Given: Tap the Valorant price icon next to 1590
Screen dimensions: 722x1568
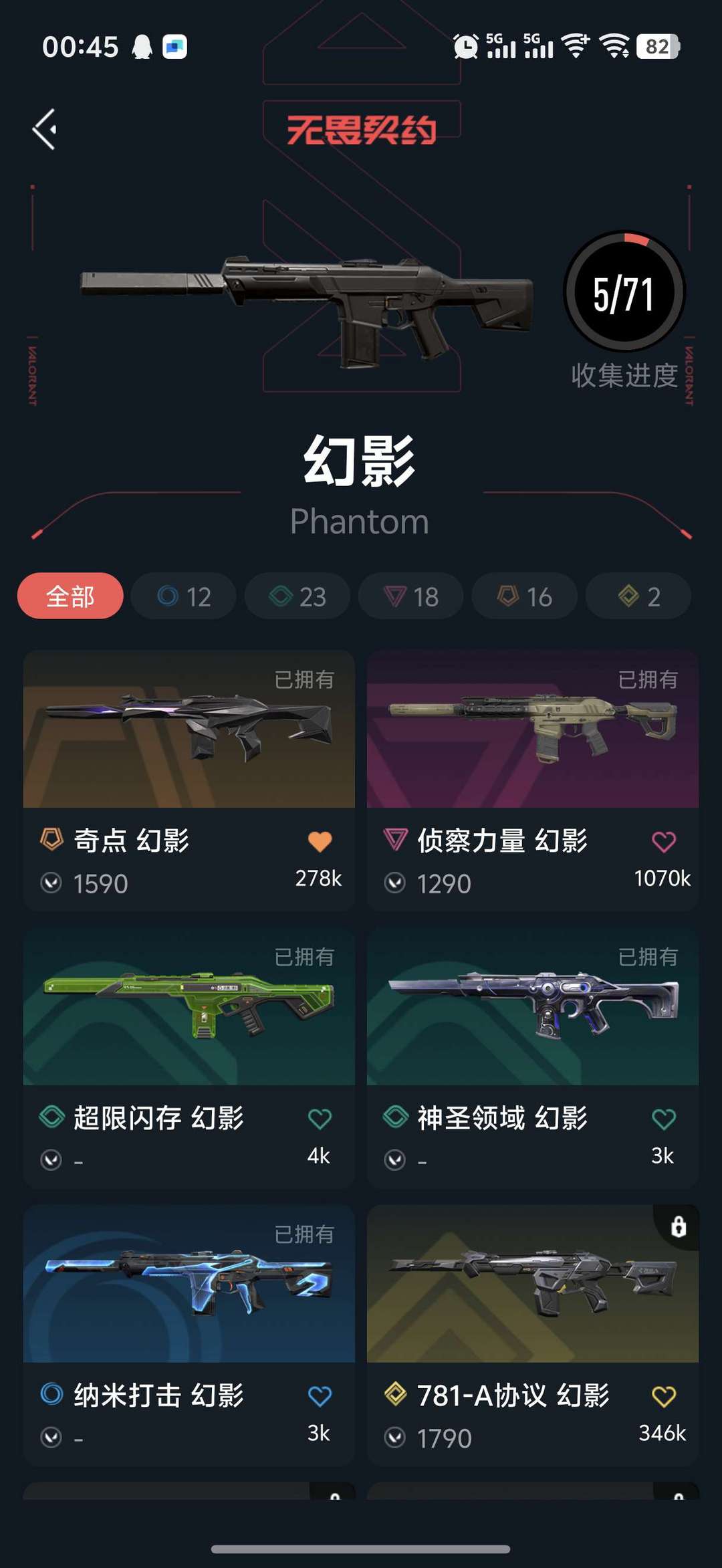Looking at the screenshot, I should [x=50, y=883].
